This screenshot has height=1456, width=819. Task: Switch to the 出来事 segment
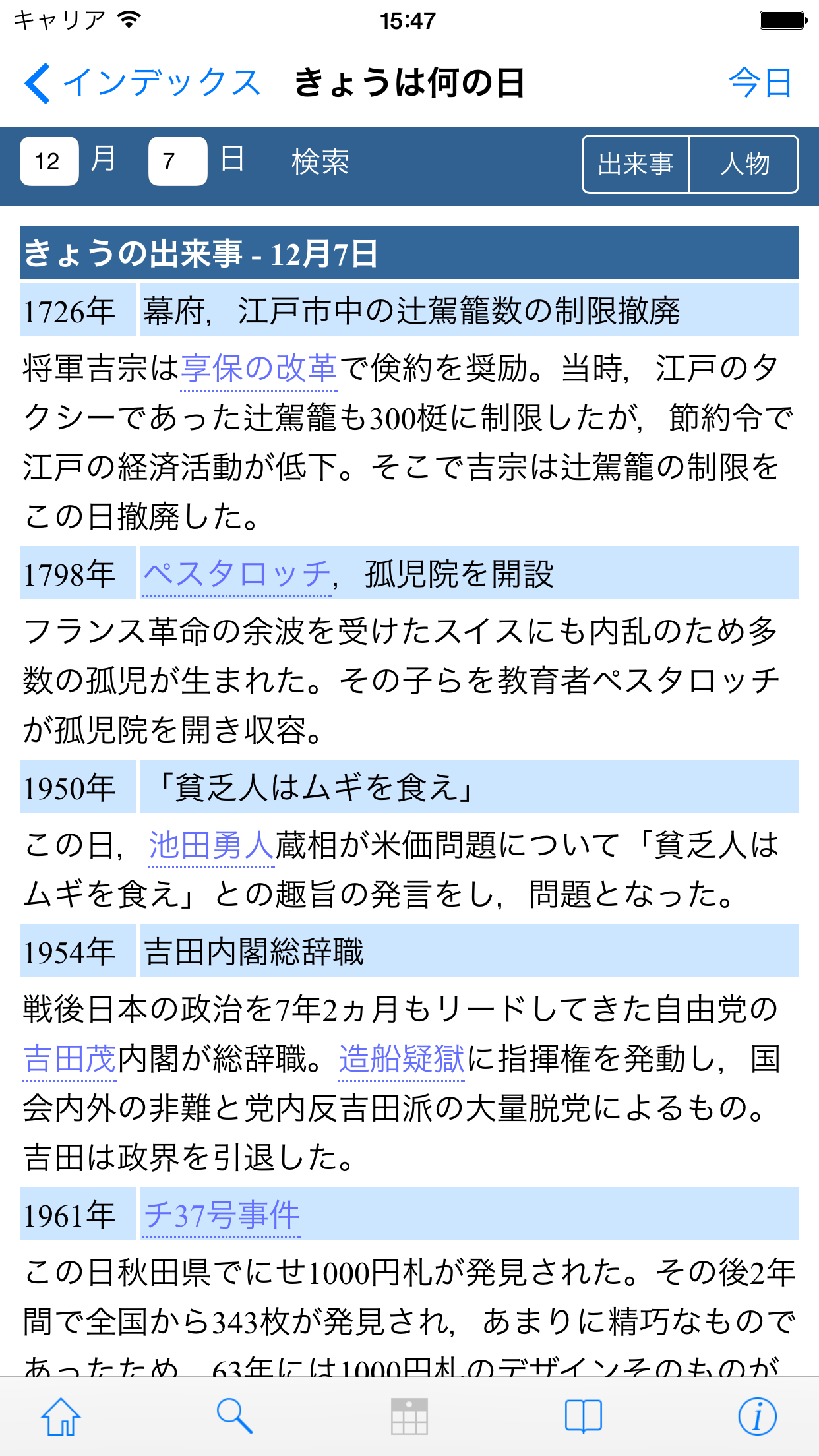(x=636, y=164)
